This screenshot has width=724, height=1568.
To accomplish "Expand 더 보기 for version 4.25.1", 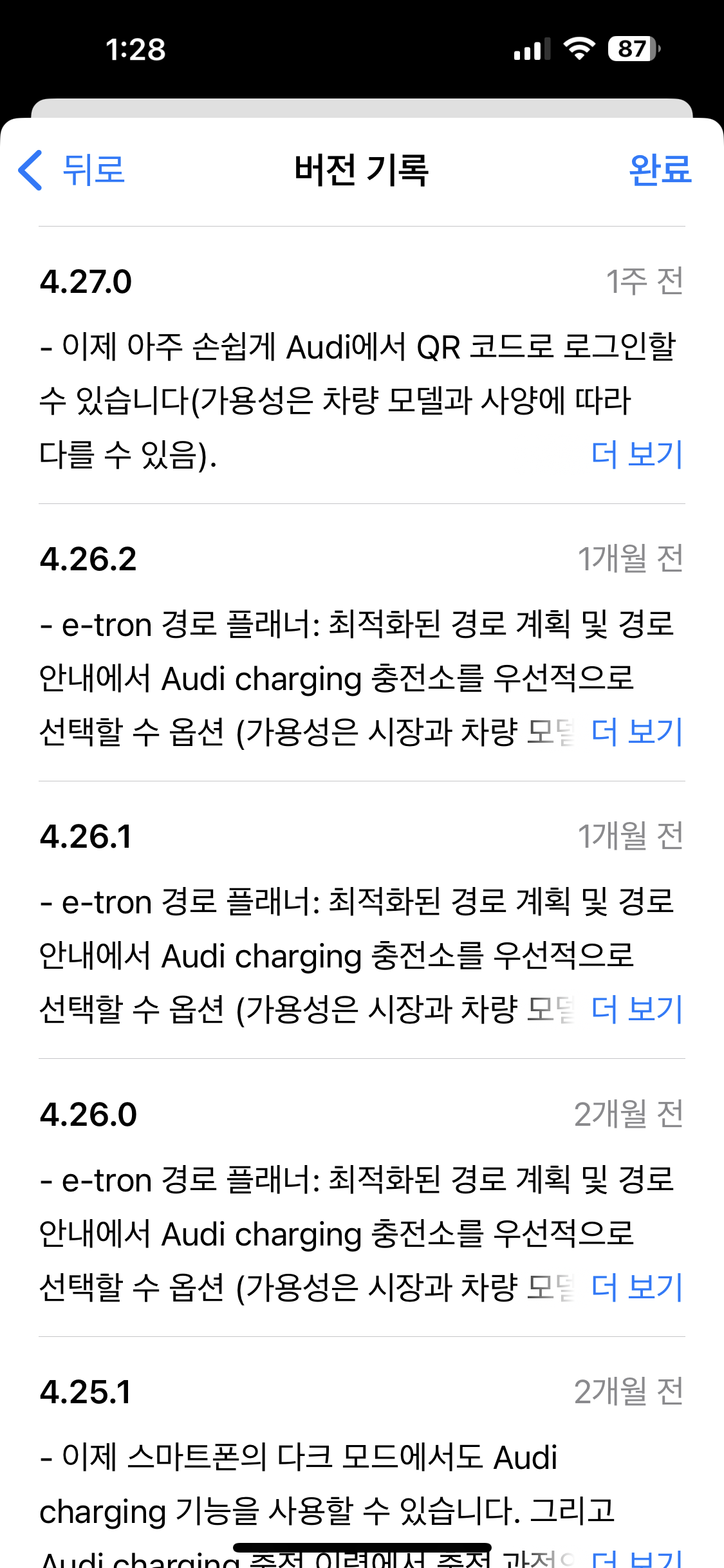I will (636, 1559).
